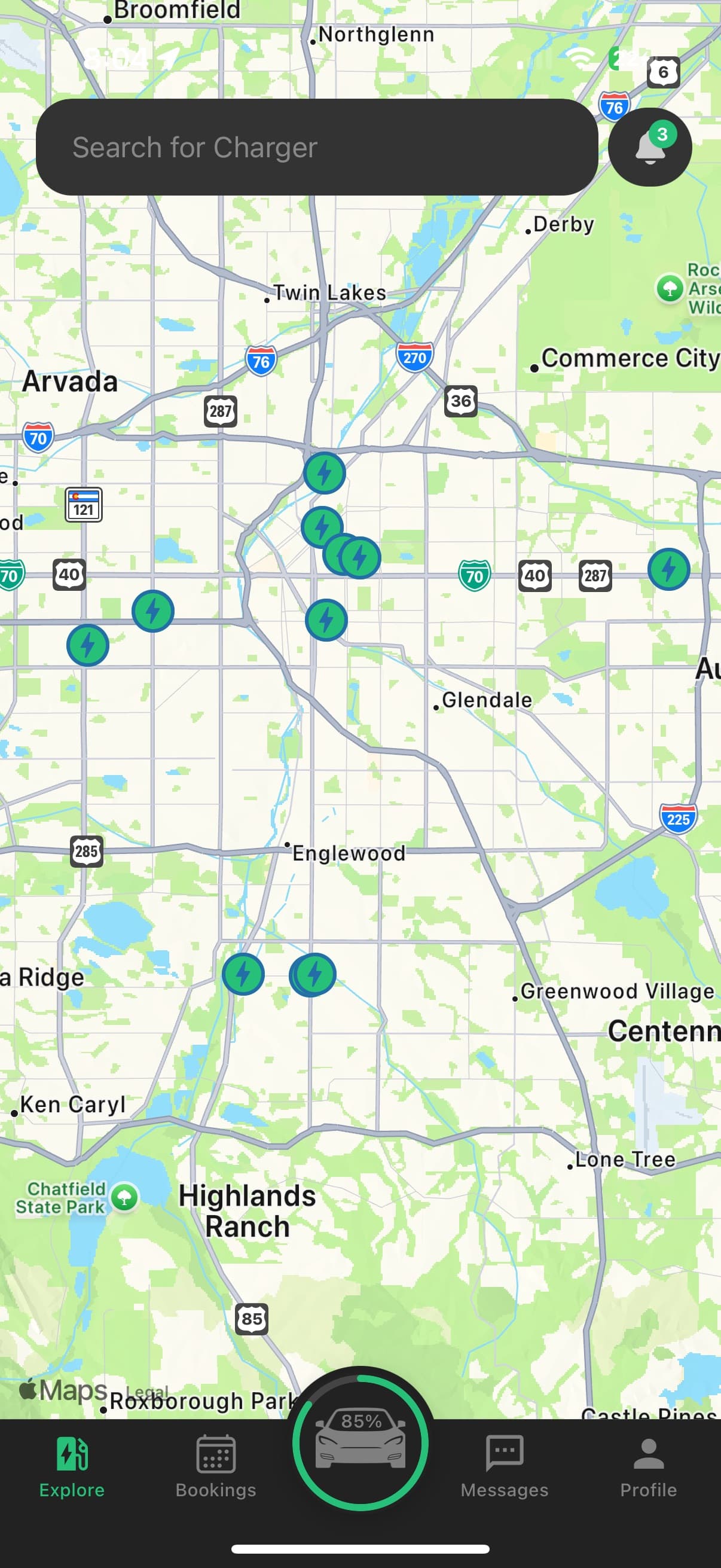The width and height of the screenshot is (721, 1568).
Task: View the Maps Legal link
Action: [x=145, y=1391]
